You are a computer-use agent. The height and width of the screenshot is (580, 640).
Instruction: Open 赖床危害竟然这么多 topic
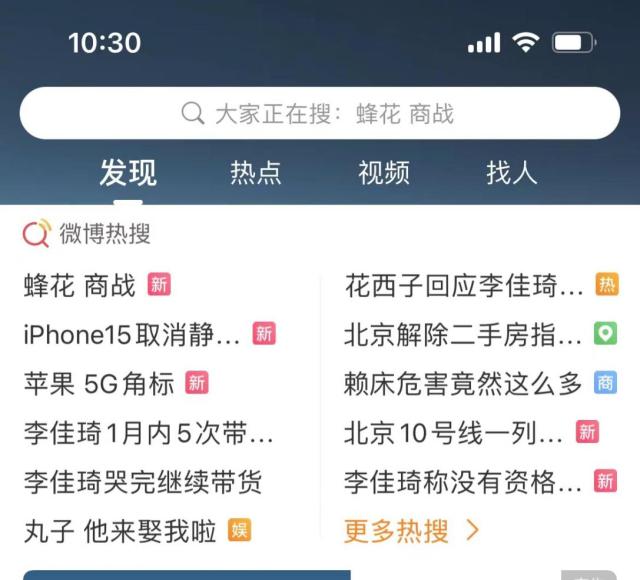point(463,383)
